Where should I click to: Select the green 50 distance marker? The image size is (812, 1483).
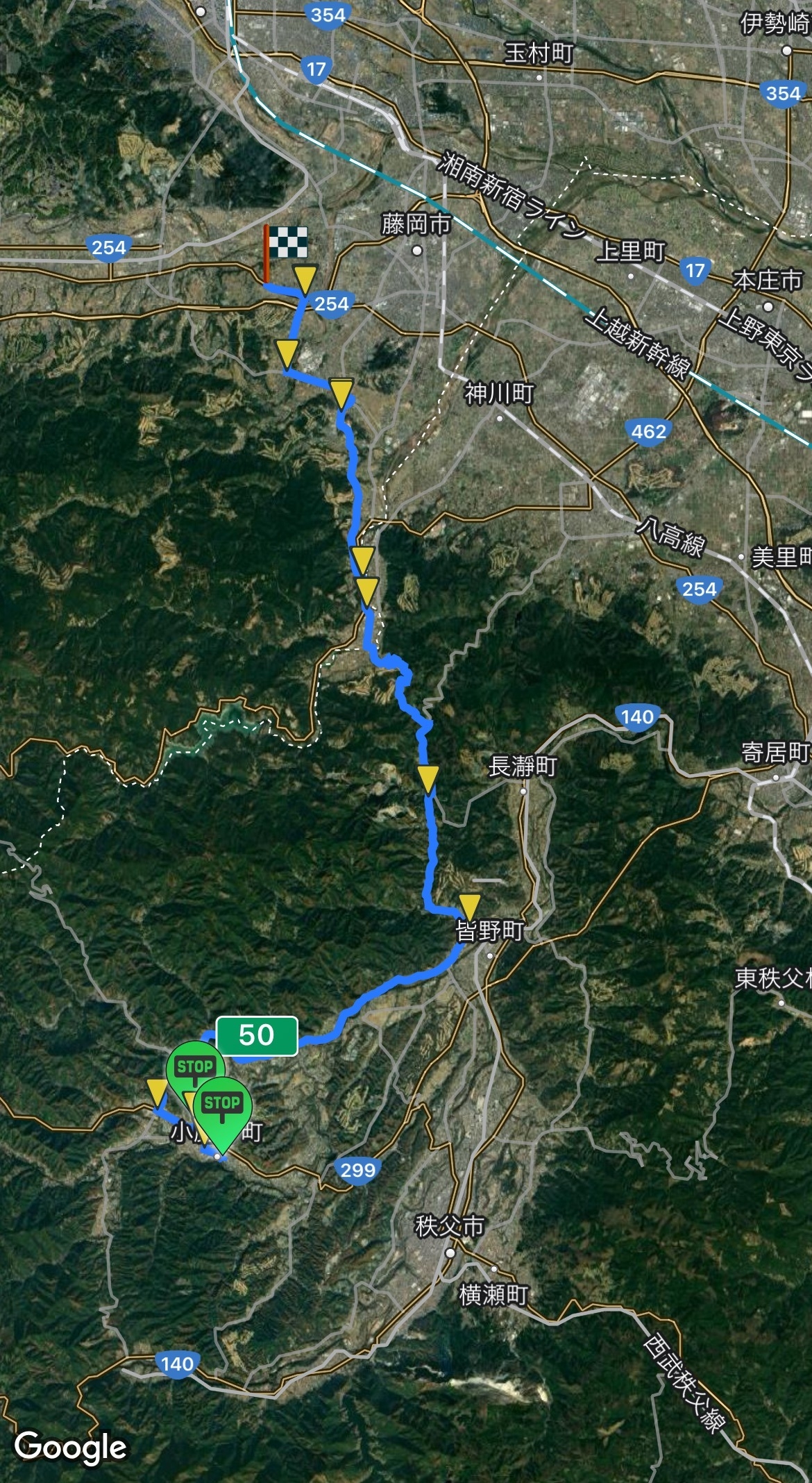pos(257,1035)
